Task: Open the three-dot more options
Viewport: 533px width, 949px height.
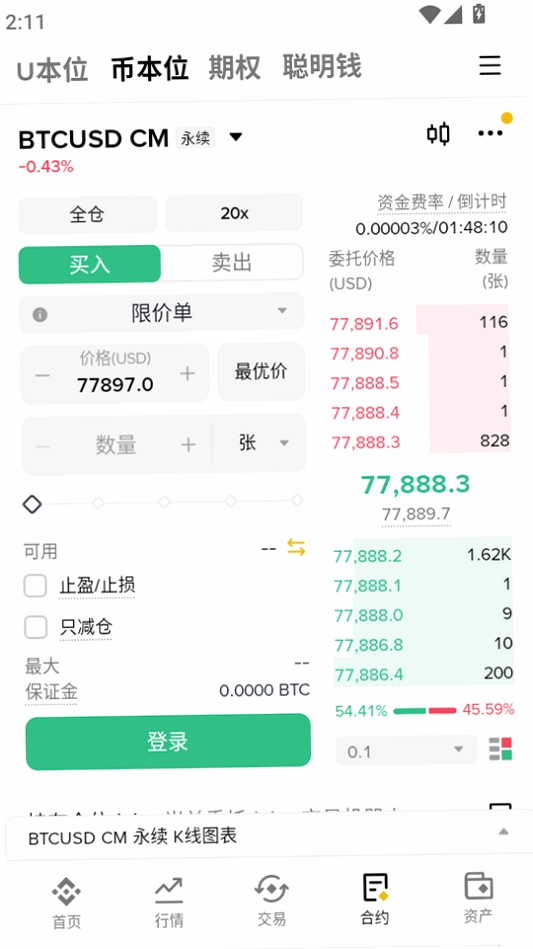Action: pyautogui.click(x=490, y=134)
